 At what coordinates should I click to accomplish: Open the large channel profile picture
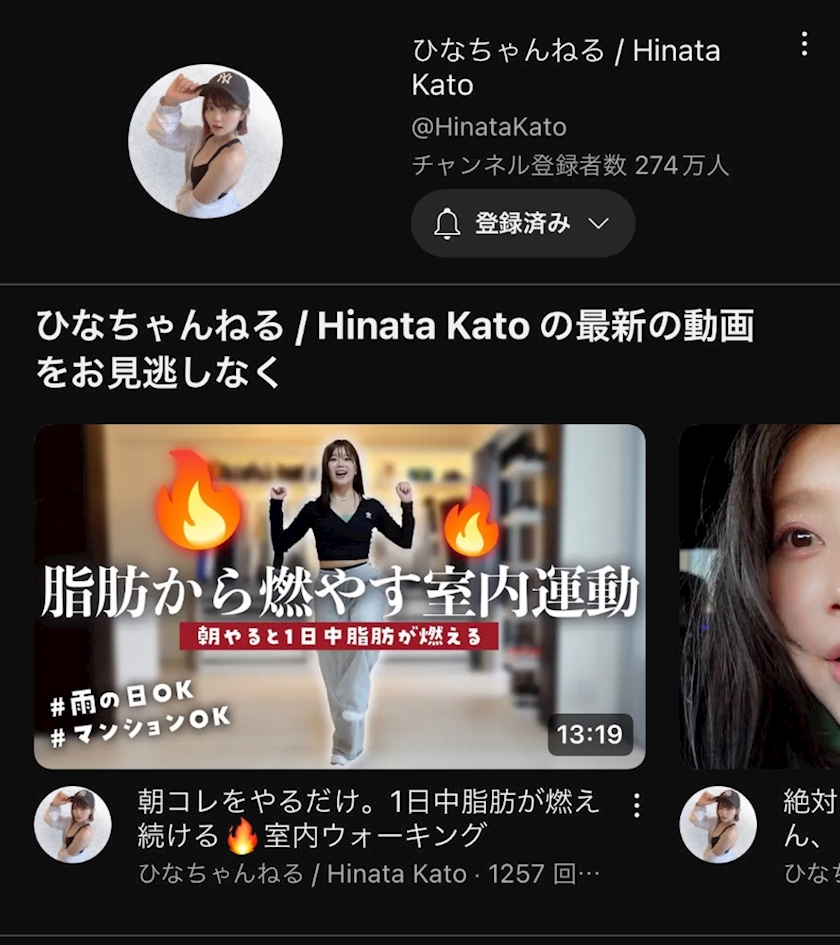tap(206, 141)
